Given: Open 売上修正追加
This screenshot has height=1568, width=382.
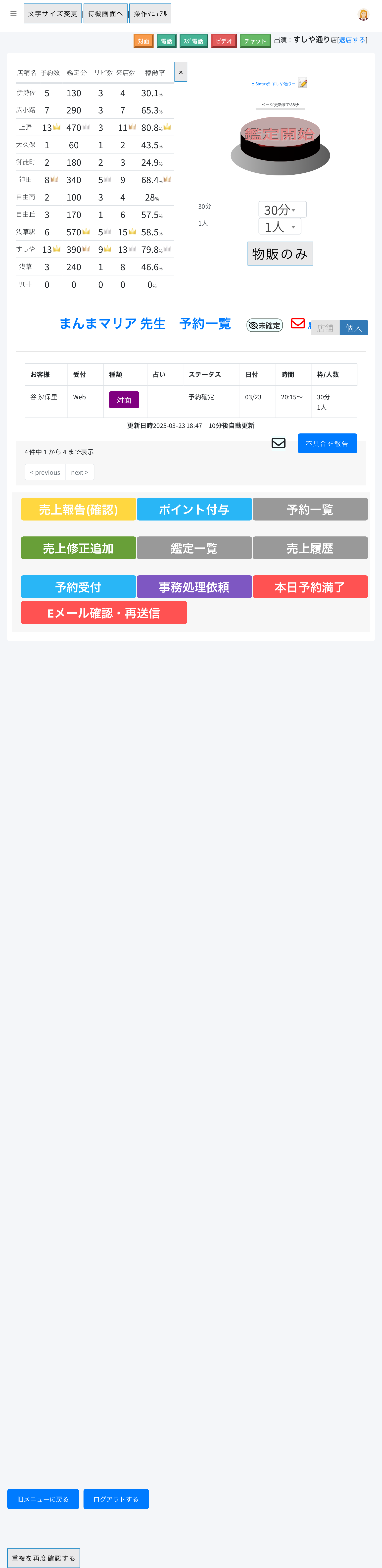Looking at the screenshot, I should point(79,548).
